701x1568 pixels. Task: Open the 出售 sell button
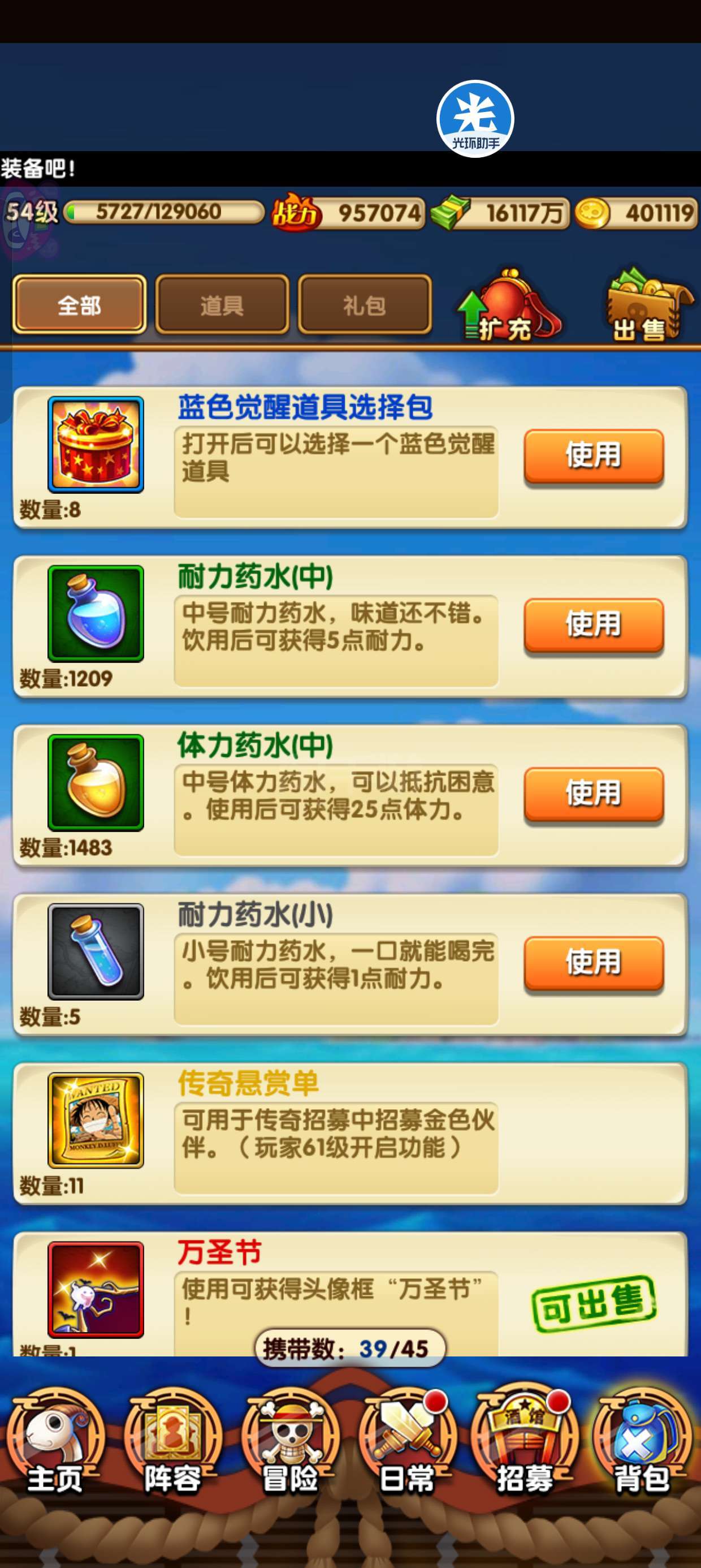click(x=647, y=305)
